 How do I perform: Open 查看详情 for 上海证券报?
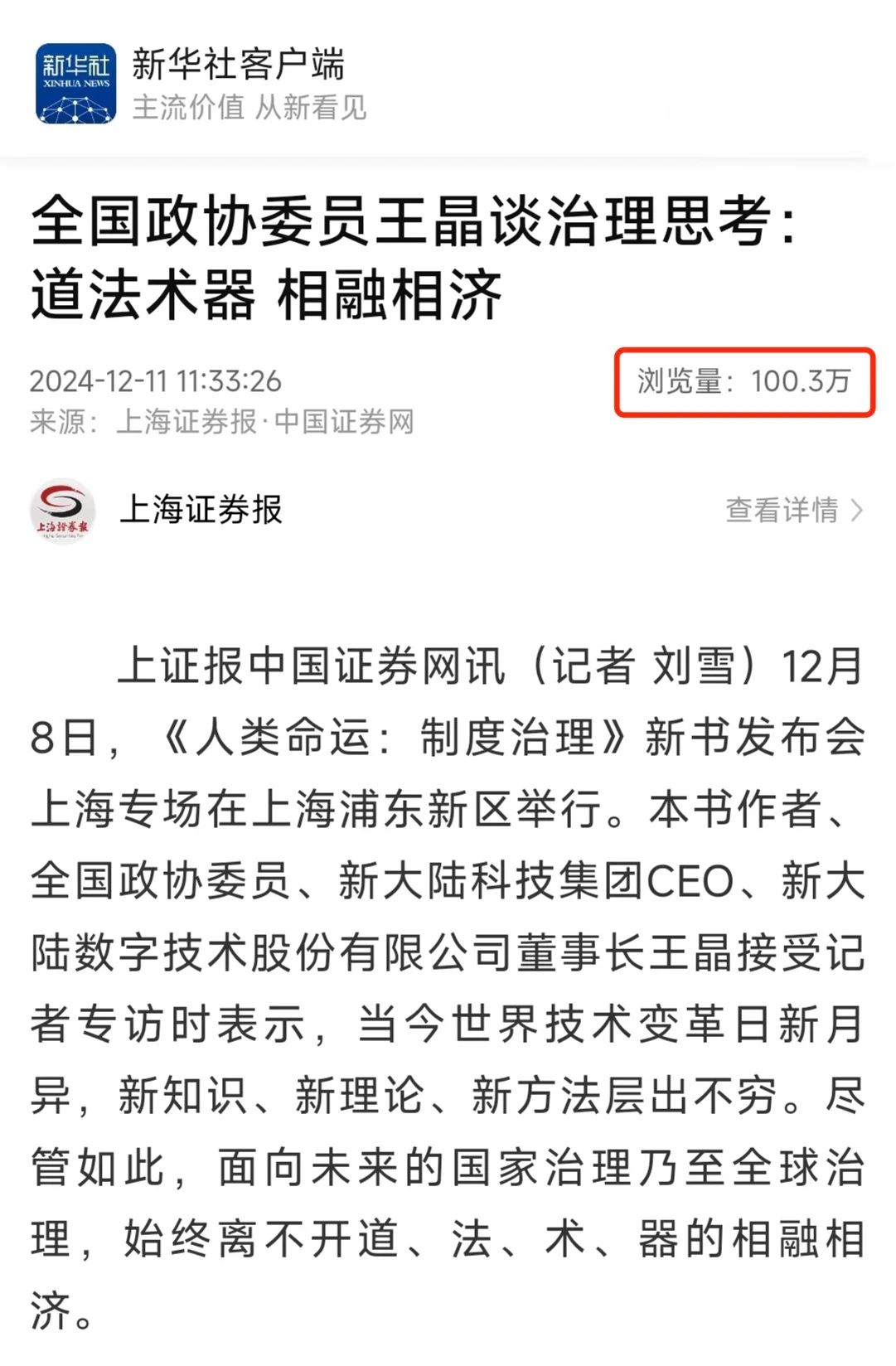(x=793, y=510)
